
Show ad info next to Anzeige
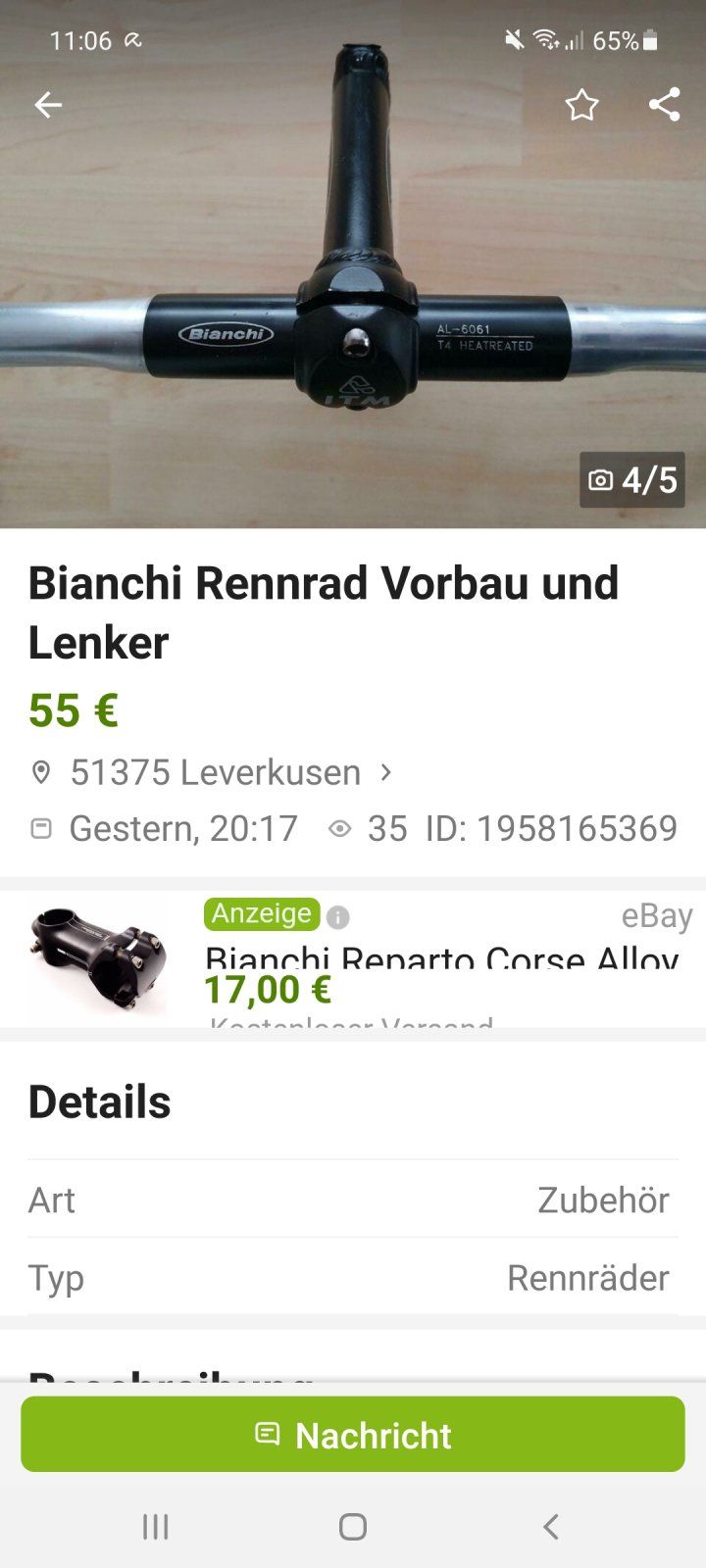(337, 917)
